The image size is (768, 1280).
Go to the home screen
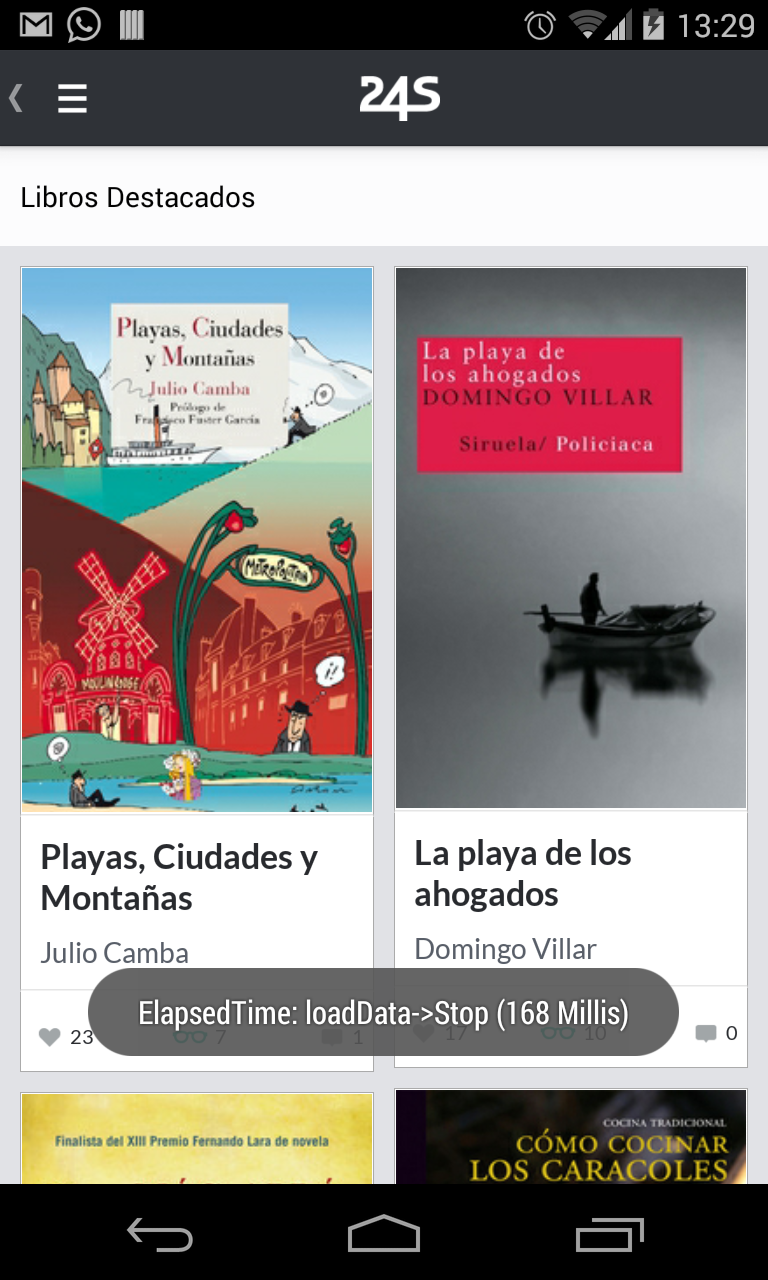[384, 1236]
